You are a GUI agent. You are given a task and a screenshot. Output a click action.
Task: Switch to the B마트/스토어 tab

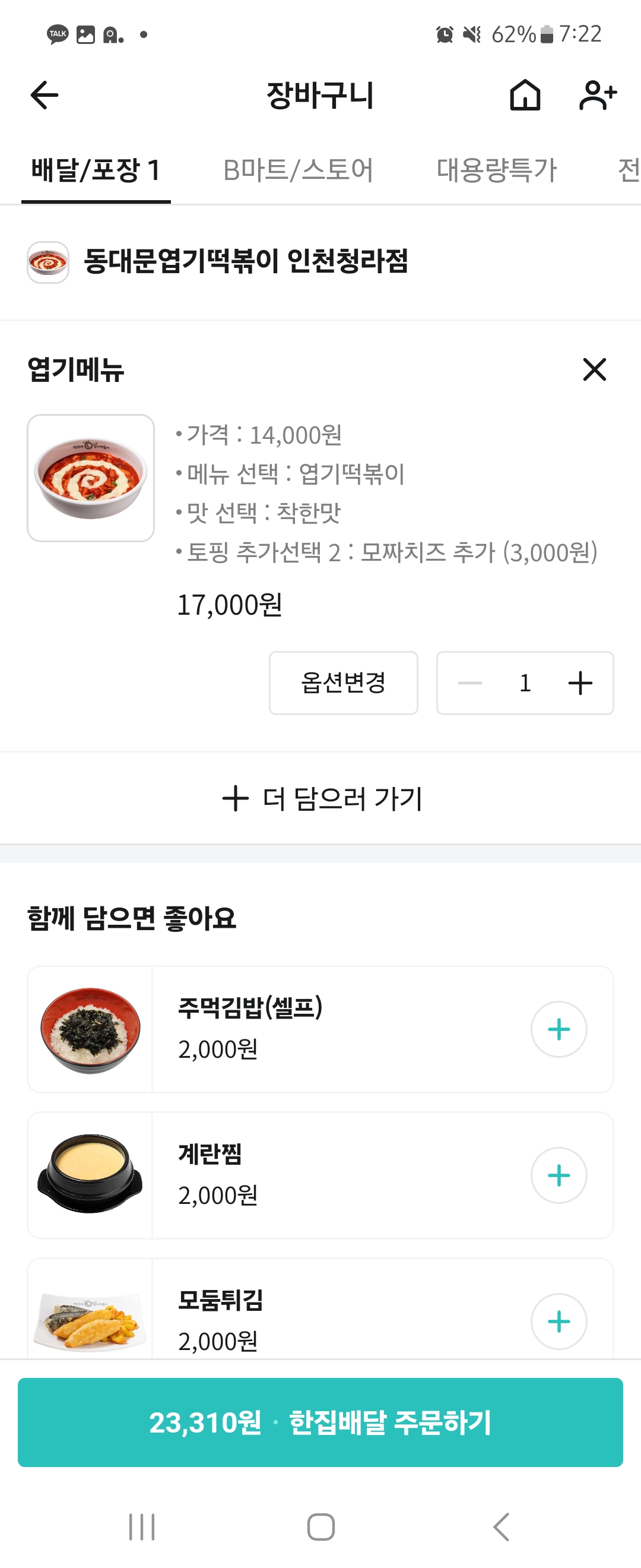tap(298, 170)
